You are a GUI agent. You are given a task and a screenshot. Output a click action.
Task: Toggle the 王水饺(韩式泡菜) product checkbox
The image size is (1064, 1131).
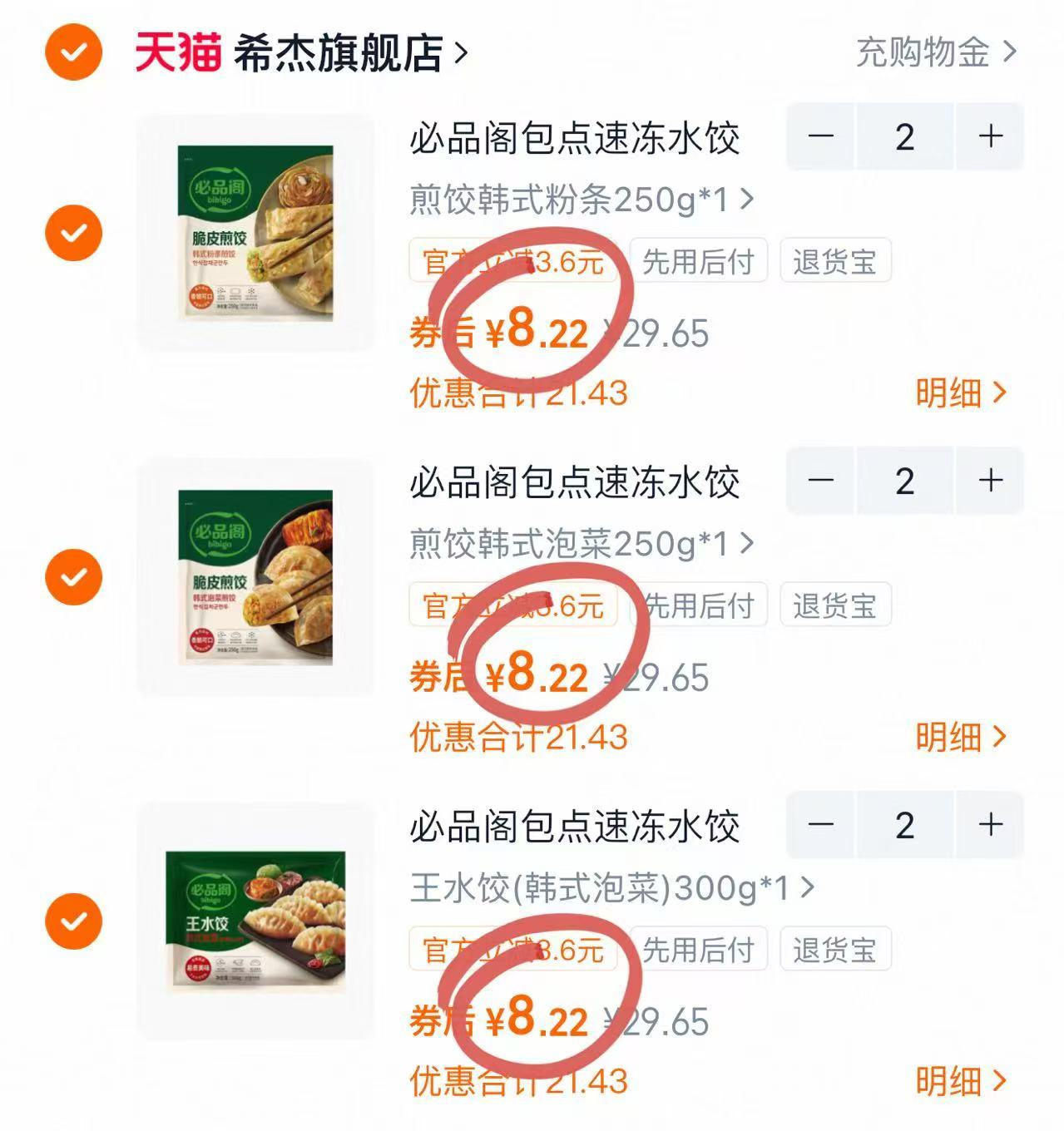click(74, 920)
